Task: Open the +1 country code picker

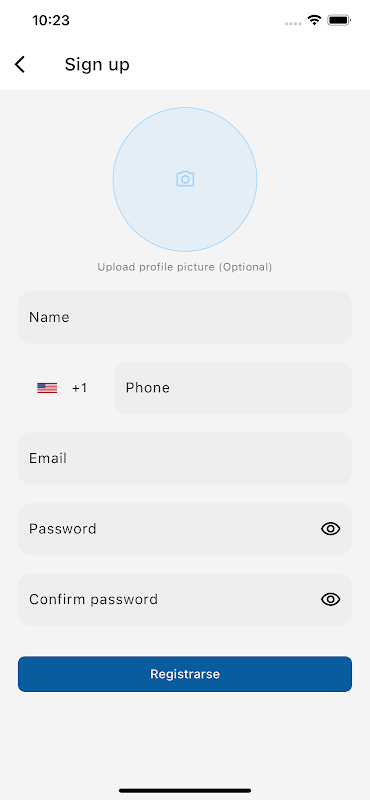Action: coord(62,388)
